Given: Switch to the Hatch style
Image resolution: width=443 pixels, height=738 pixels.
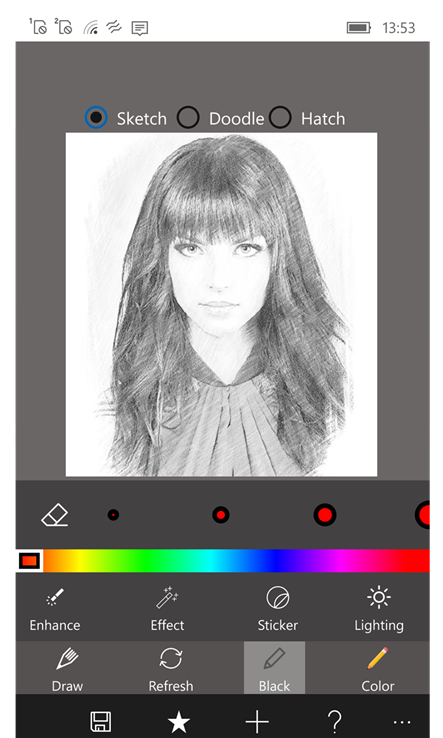Looking at the screenshot, I should pyautogui.click(x=307, y=118).
